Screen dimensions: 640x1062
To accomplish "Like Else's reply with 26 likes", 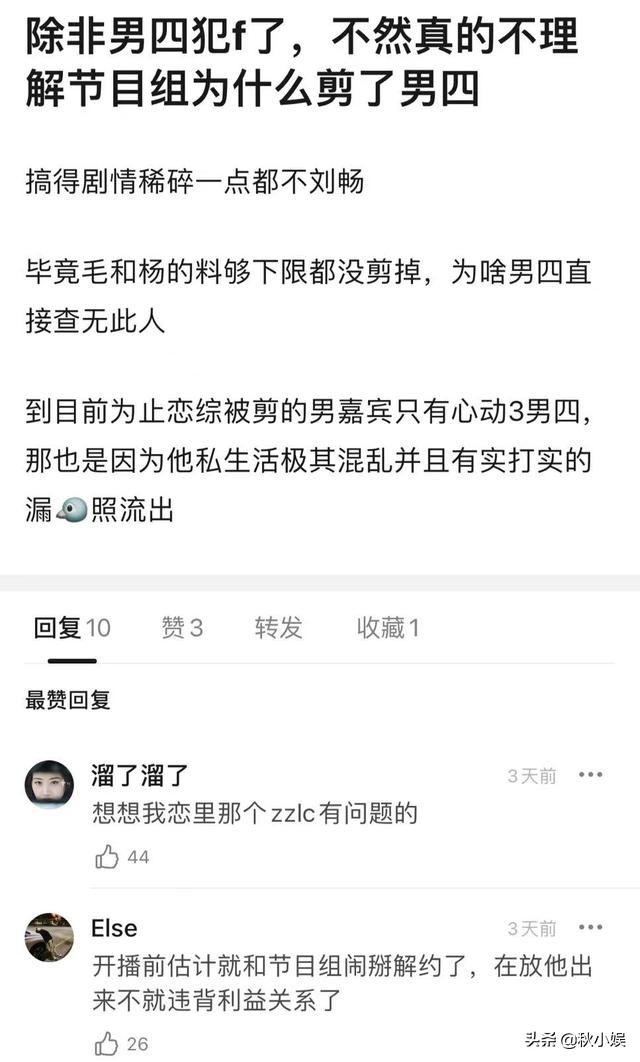I will (x=107, y=1044).
